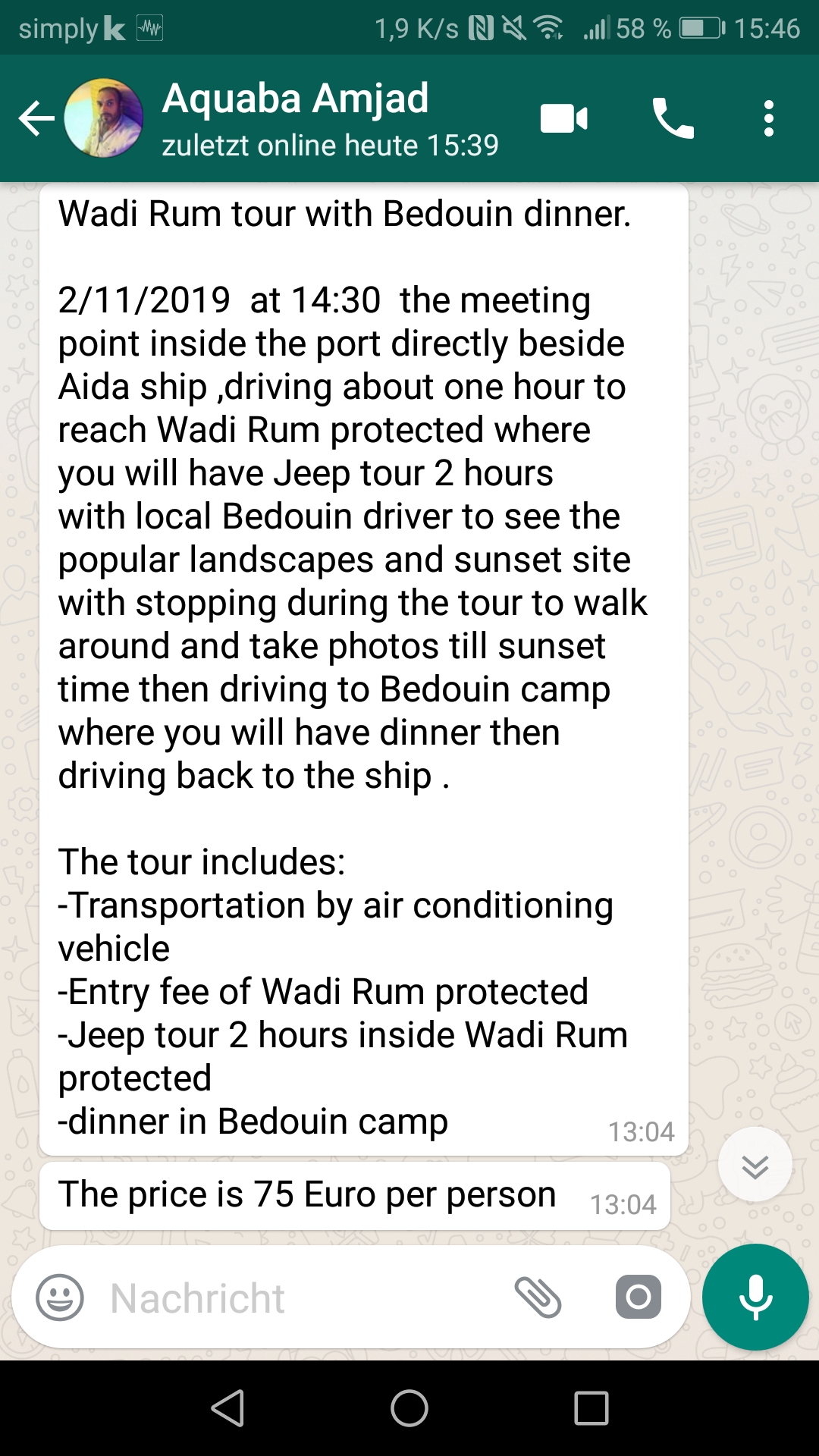Screen dimensions: 819x1456
Task: Start a video call with Aquaba Amjad
Action: pyautogui.click(x=563, y=118)
